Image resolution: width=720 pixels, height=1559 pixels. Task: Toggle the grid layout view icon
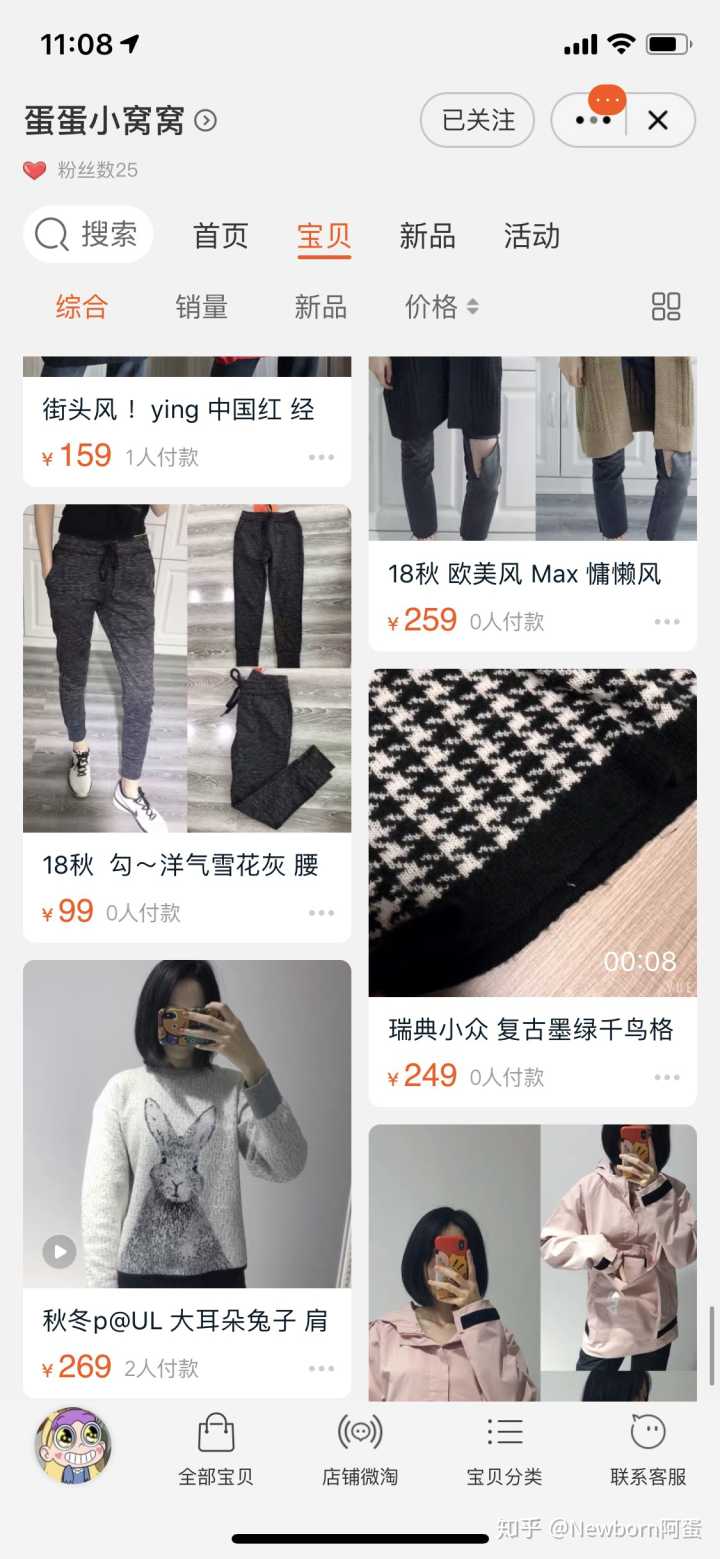tap(666, 307)
